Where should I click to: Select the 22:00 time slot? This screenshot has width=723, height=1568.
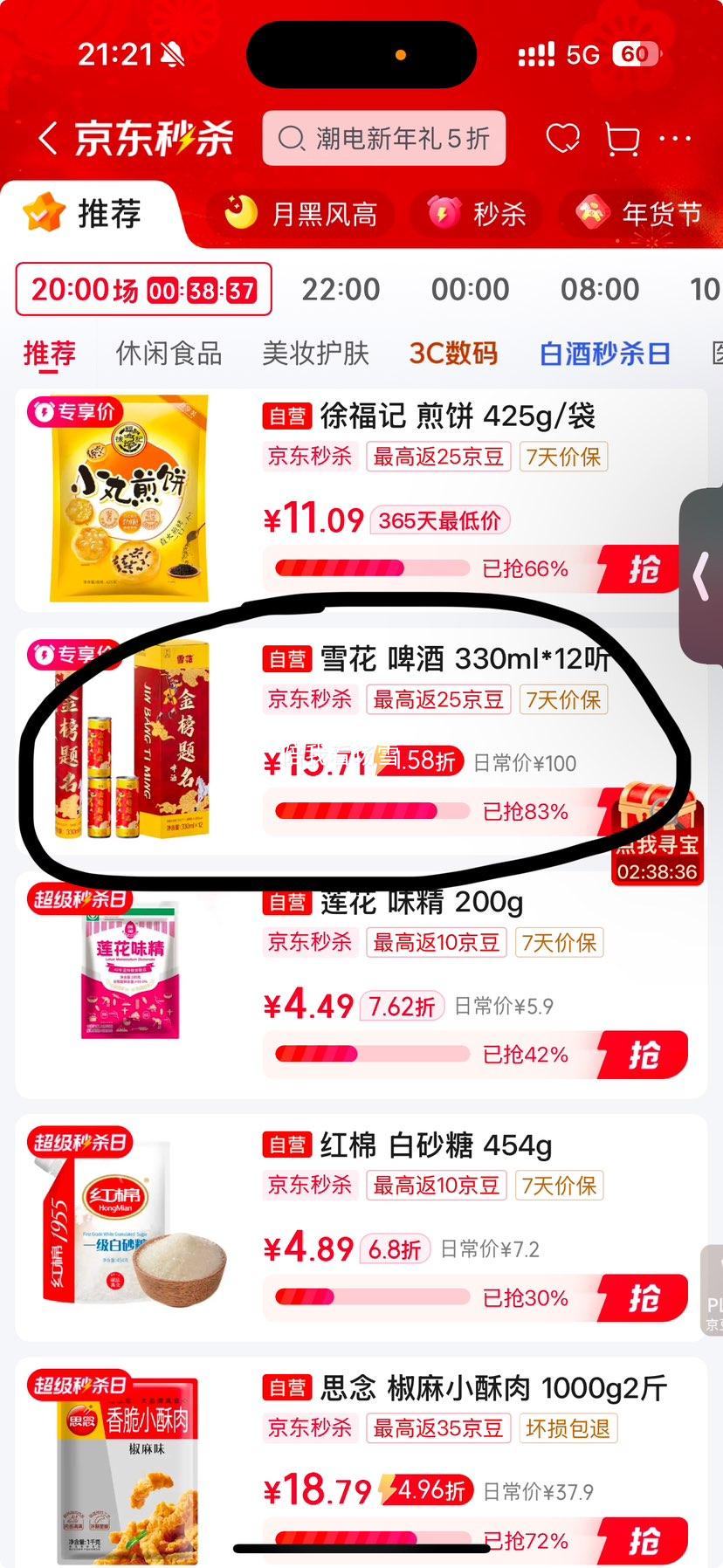tap(340, 289)
